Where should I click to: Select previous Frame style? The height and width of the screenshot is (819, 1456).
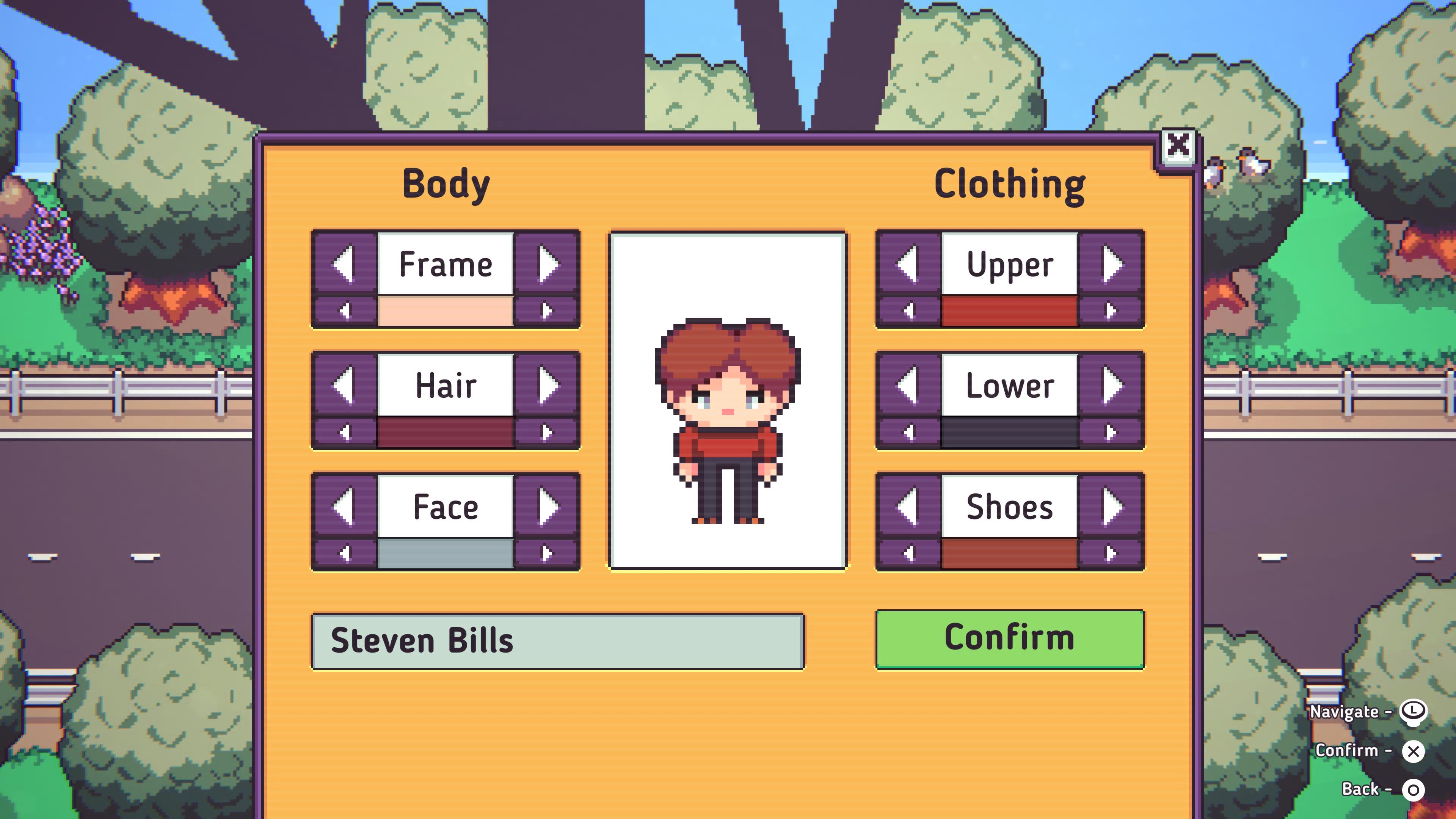point(344,264)
